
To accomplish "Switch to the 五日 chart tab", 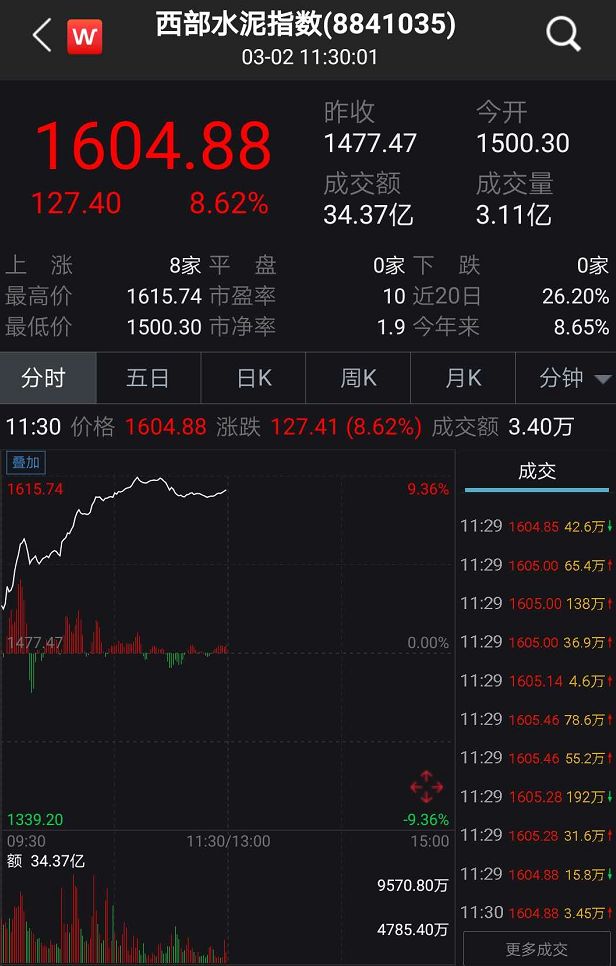I will click(x=148, y=378).
